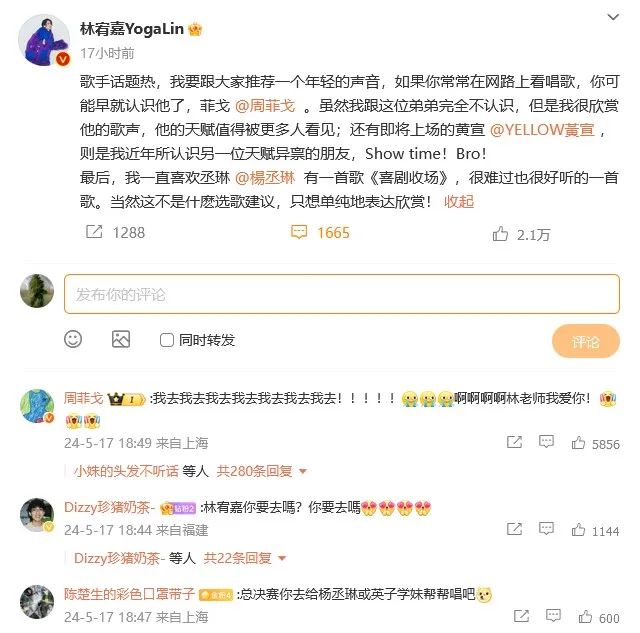640x633 pixels.
Task: Tap the 发布你的评论 comment field
Action: pos(341,294)
